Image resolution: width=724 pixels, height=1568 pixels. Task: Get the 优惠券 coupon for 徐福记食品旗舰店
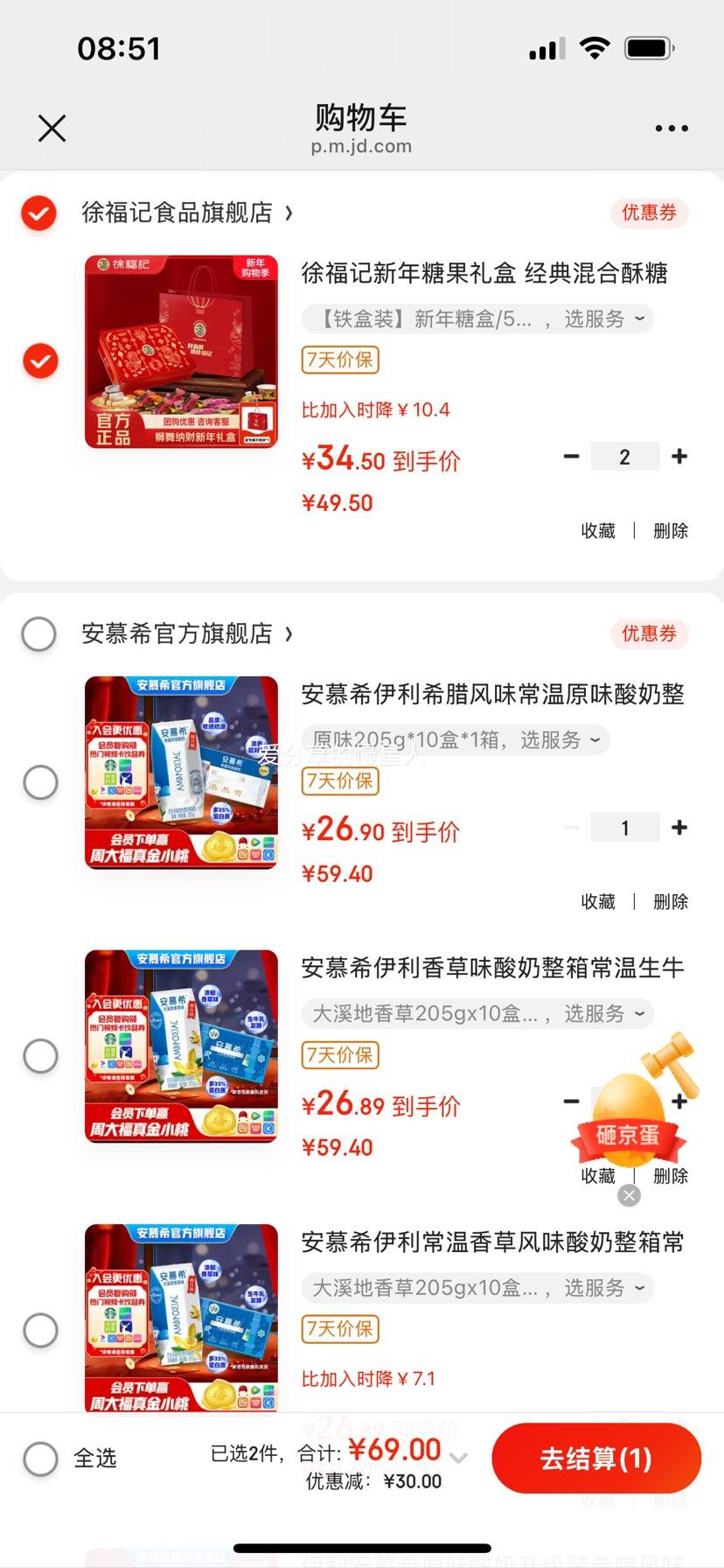[x=649, y=213]
